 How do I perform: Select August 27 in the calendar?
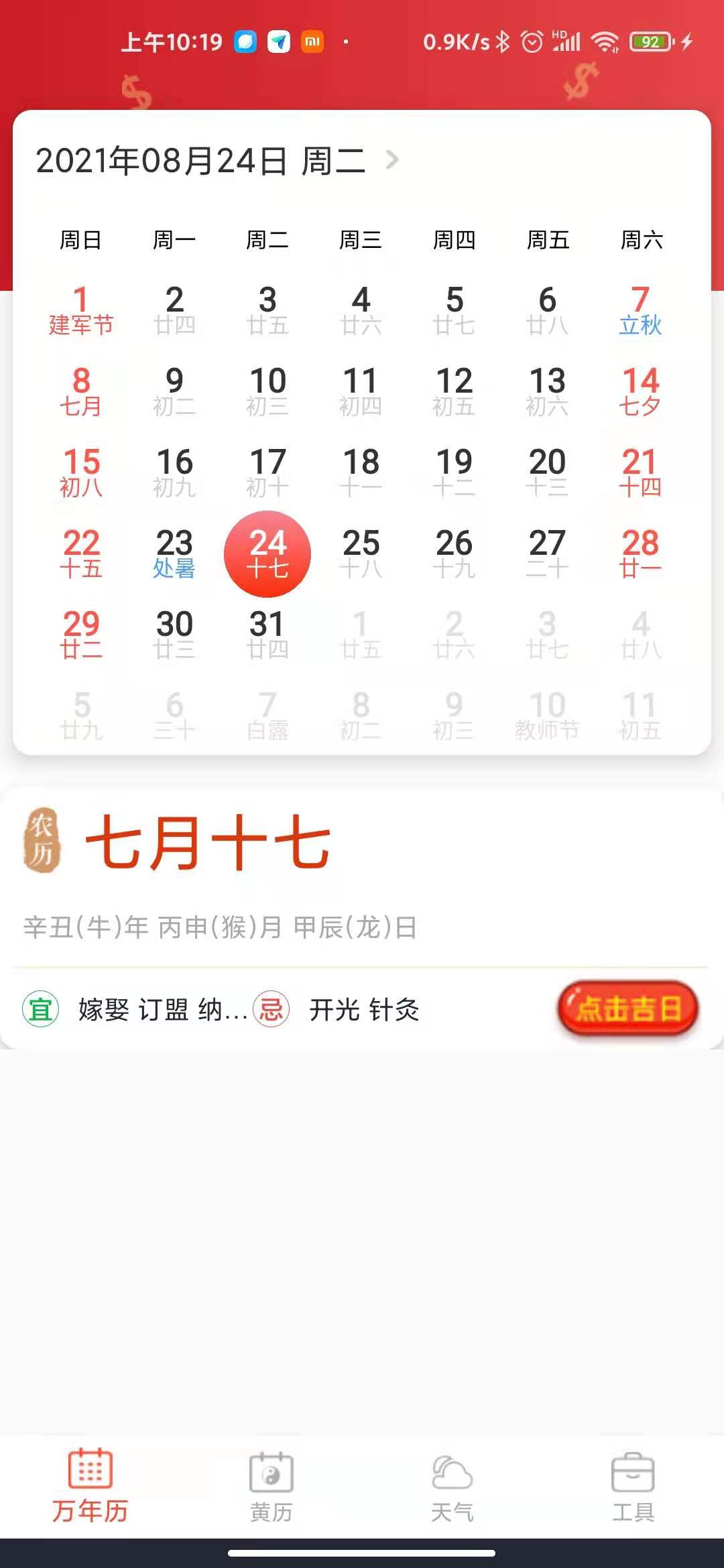(x=547, y=553)
